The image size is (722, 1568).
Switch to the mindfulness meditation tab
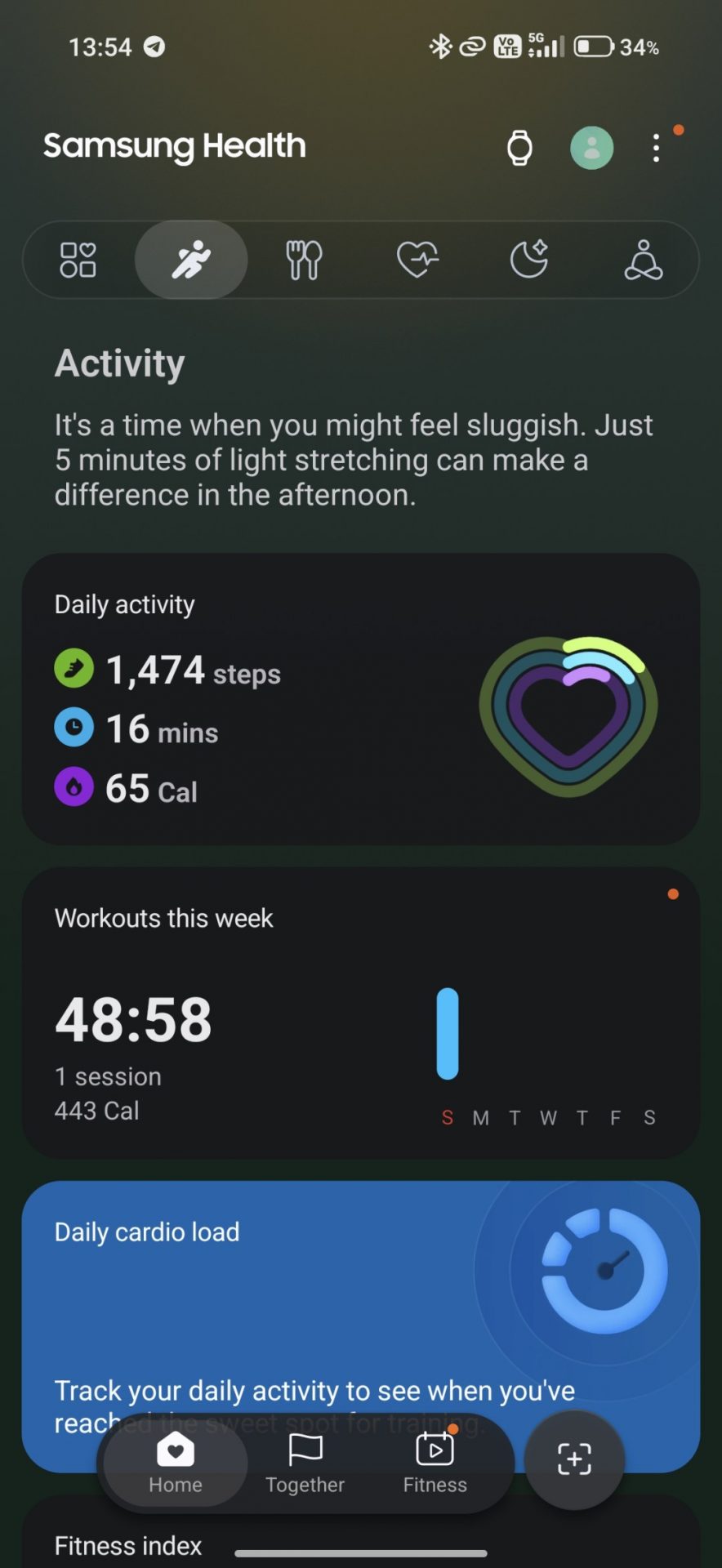point(643,260)
